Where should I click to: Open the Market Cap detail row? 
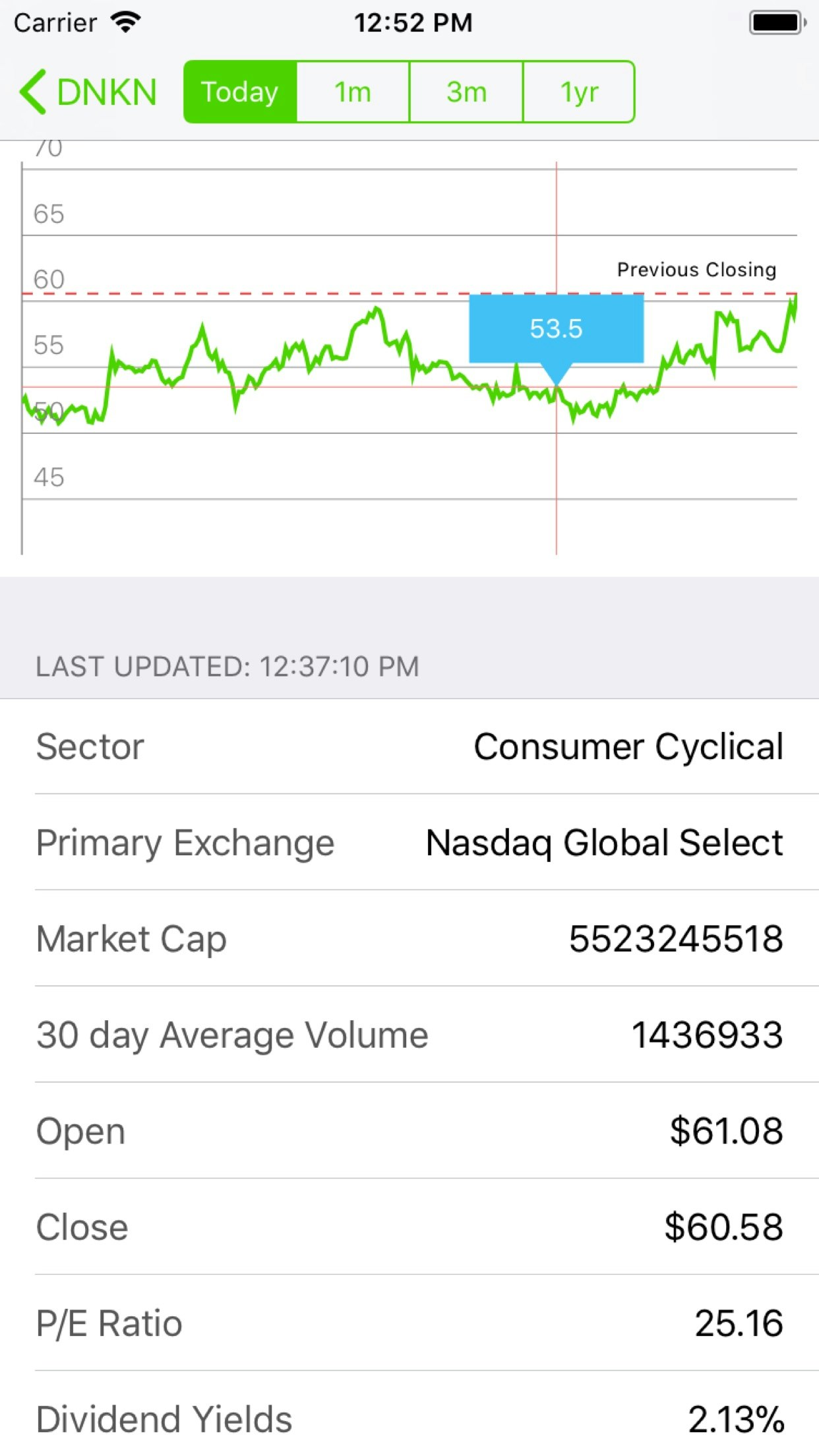point(409,938)
